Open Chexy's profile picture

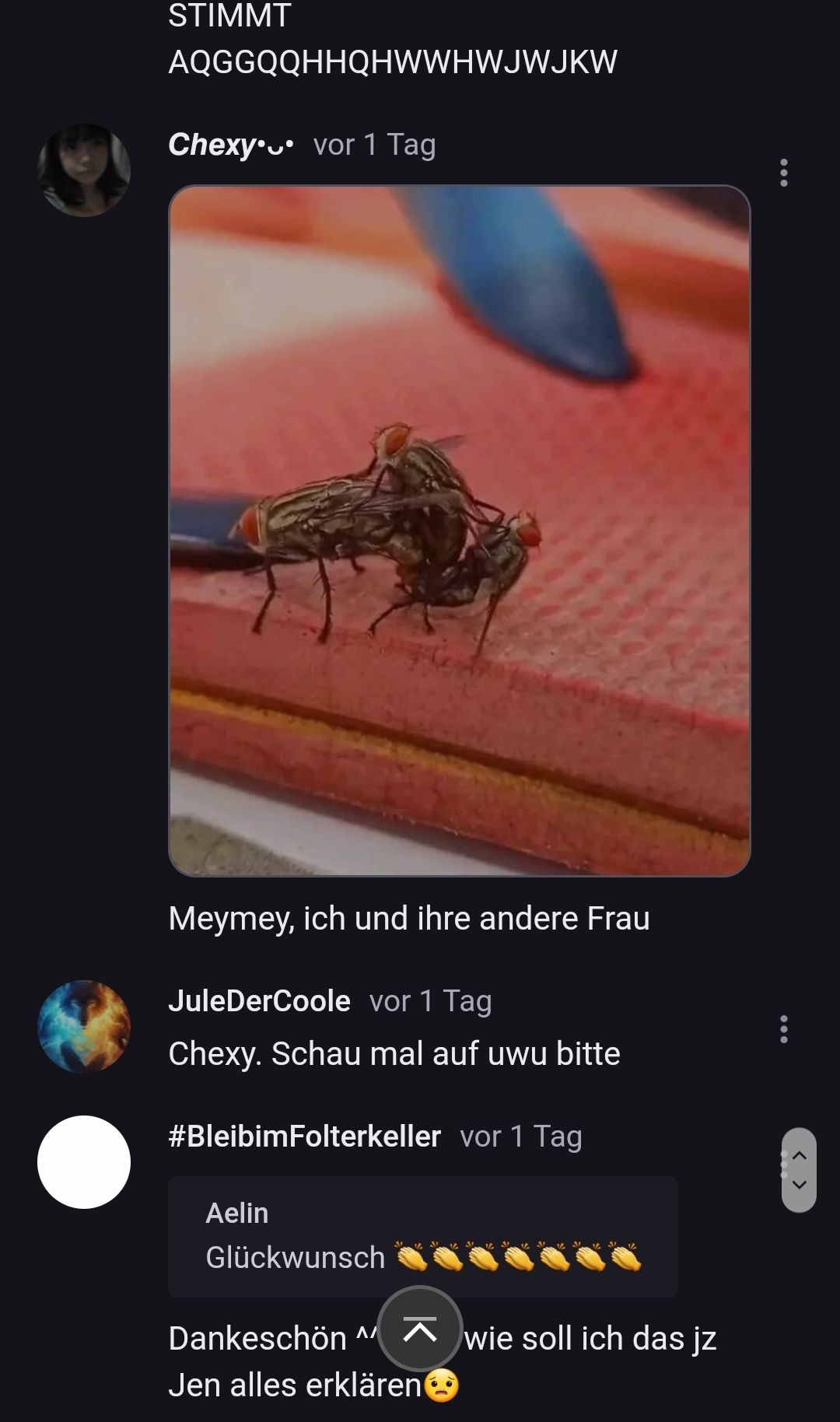click(x=84, y=170)
